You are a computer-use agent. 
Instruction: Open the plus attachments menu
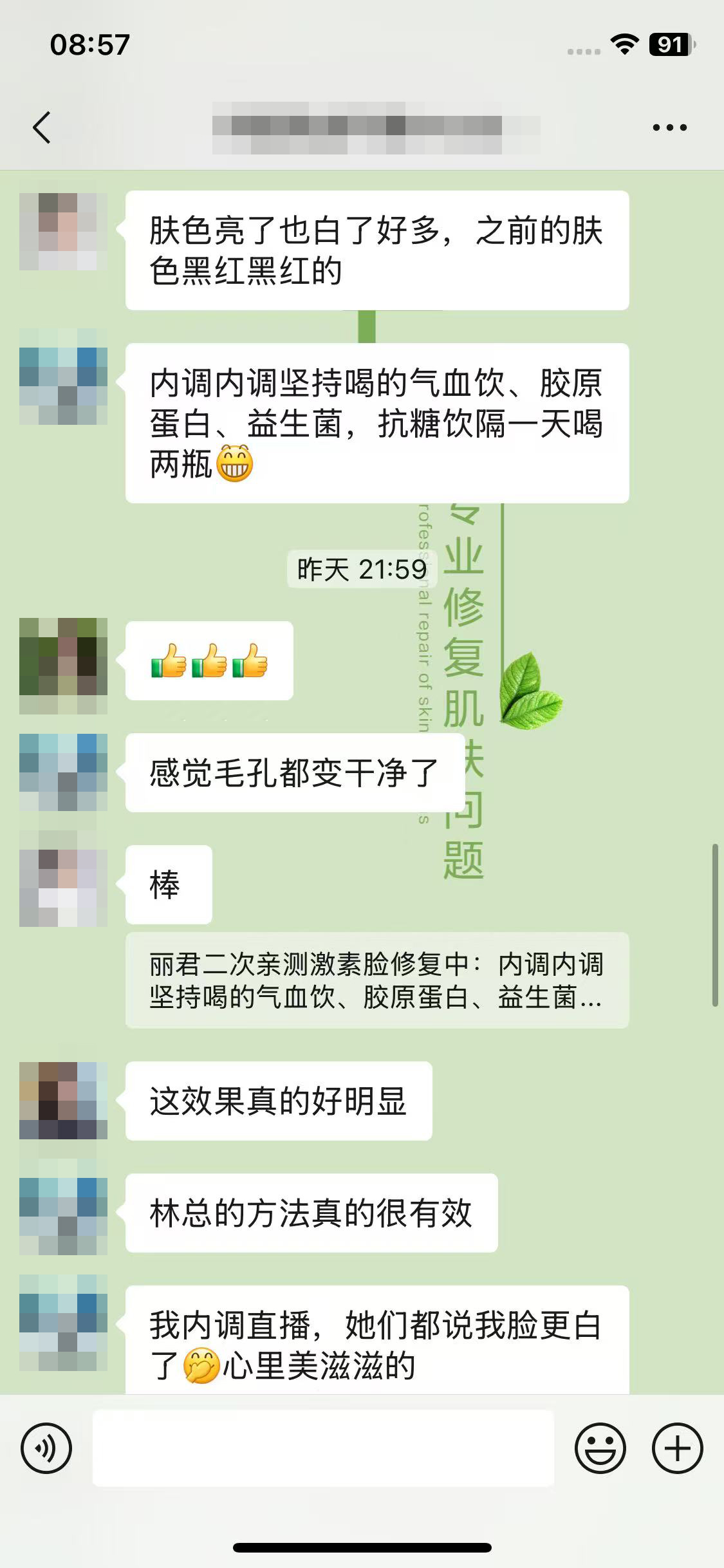677,1448
